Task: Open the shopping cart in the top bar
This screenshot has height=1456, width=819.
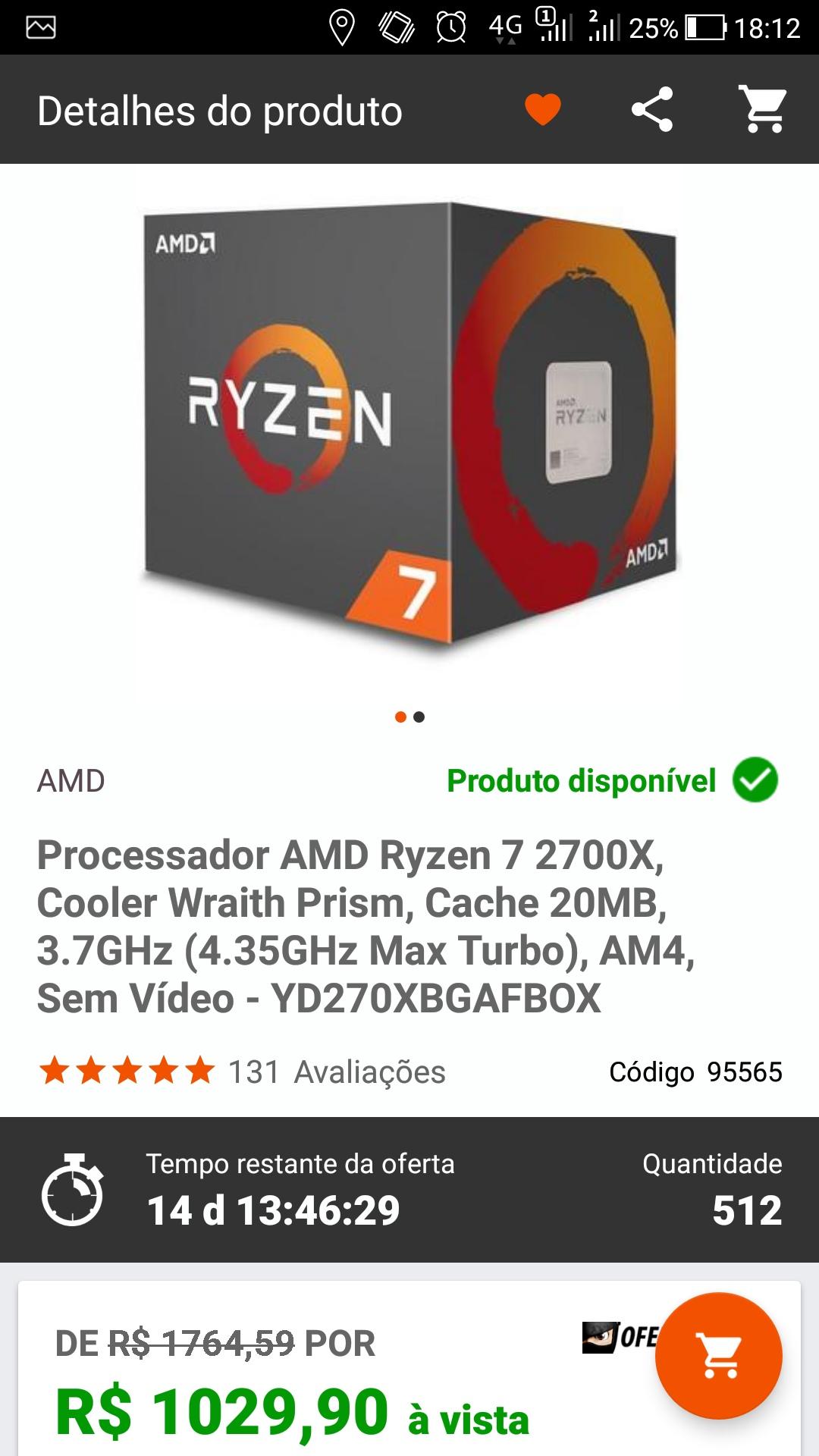Action: click(762, 109)
